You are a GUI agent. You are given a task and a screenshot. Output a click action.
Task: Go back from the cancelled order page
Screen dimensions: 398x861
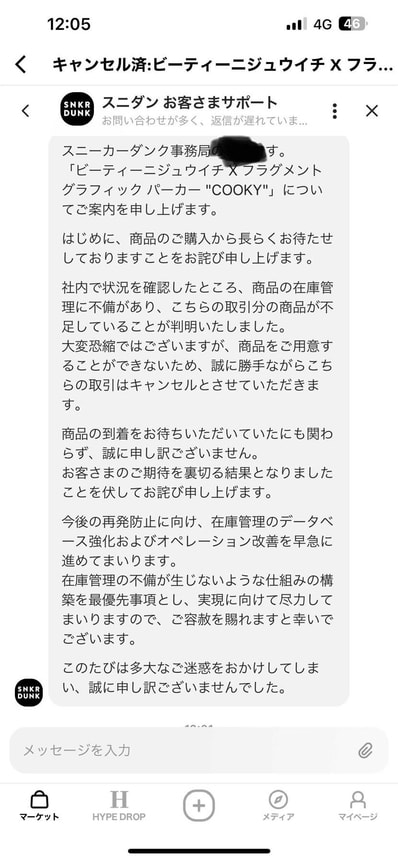20,65
